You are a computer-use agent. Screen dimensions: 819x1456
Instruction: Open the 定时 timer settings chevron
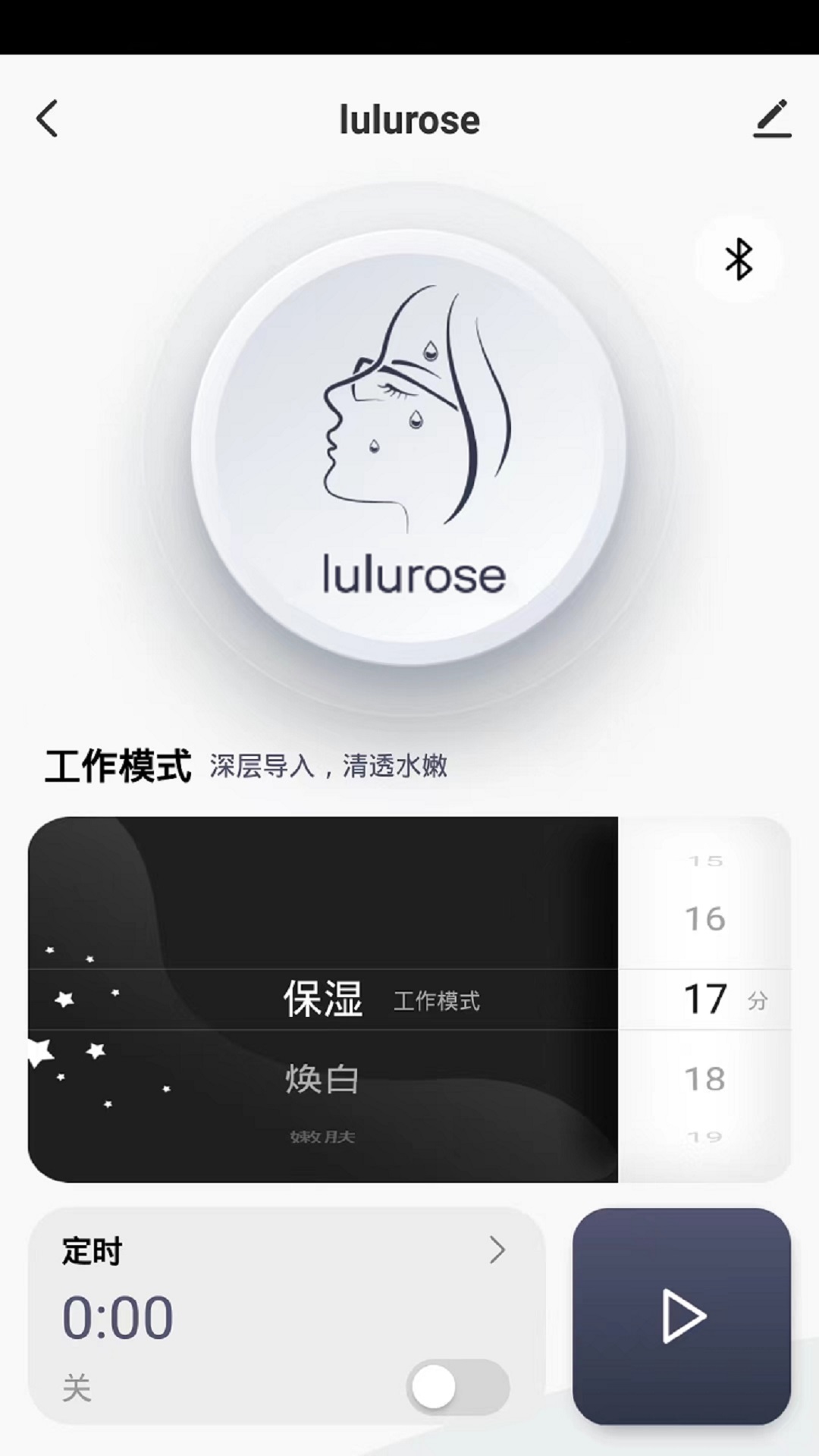click(x=497, y=1250)
